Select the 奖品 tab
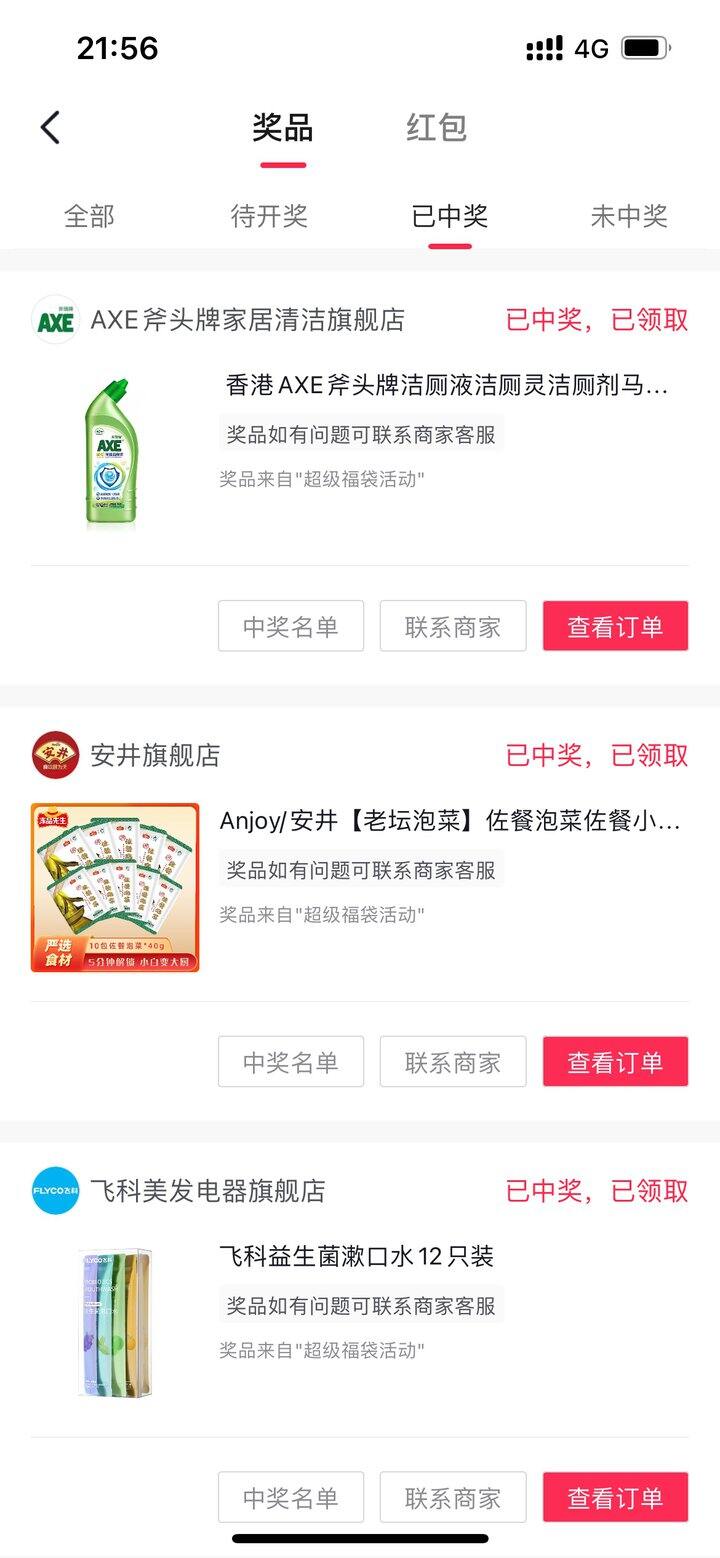Viewport: 720px width, 1558px height. [282, 128]
